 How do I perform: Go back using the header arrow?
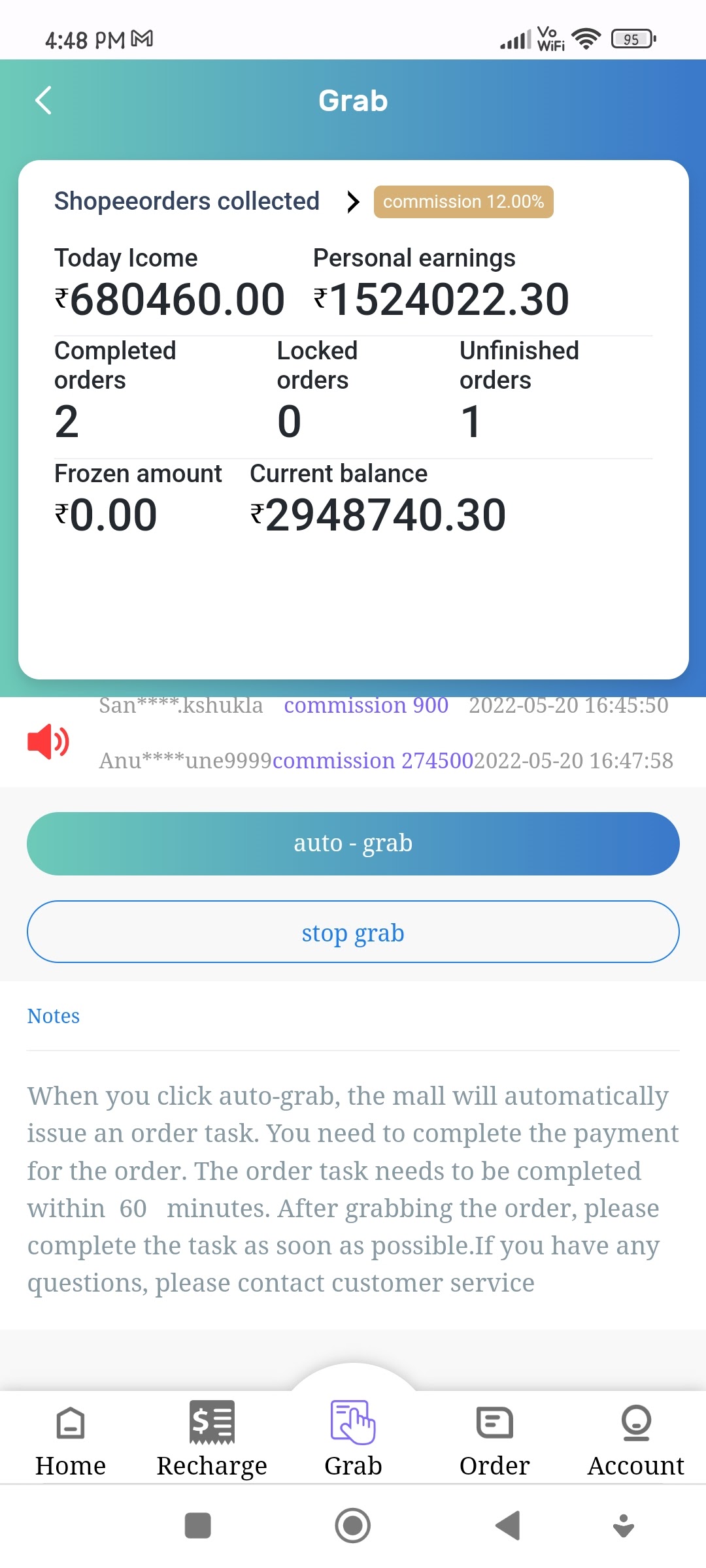coord(43,101)
